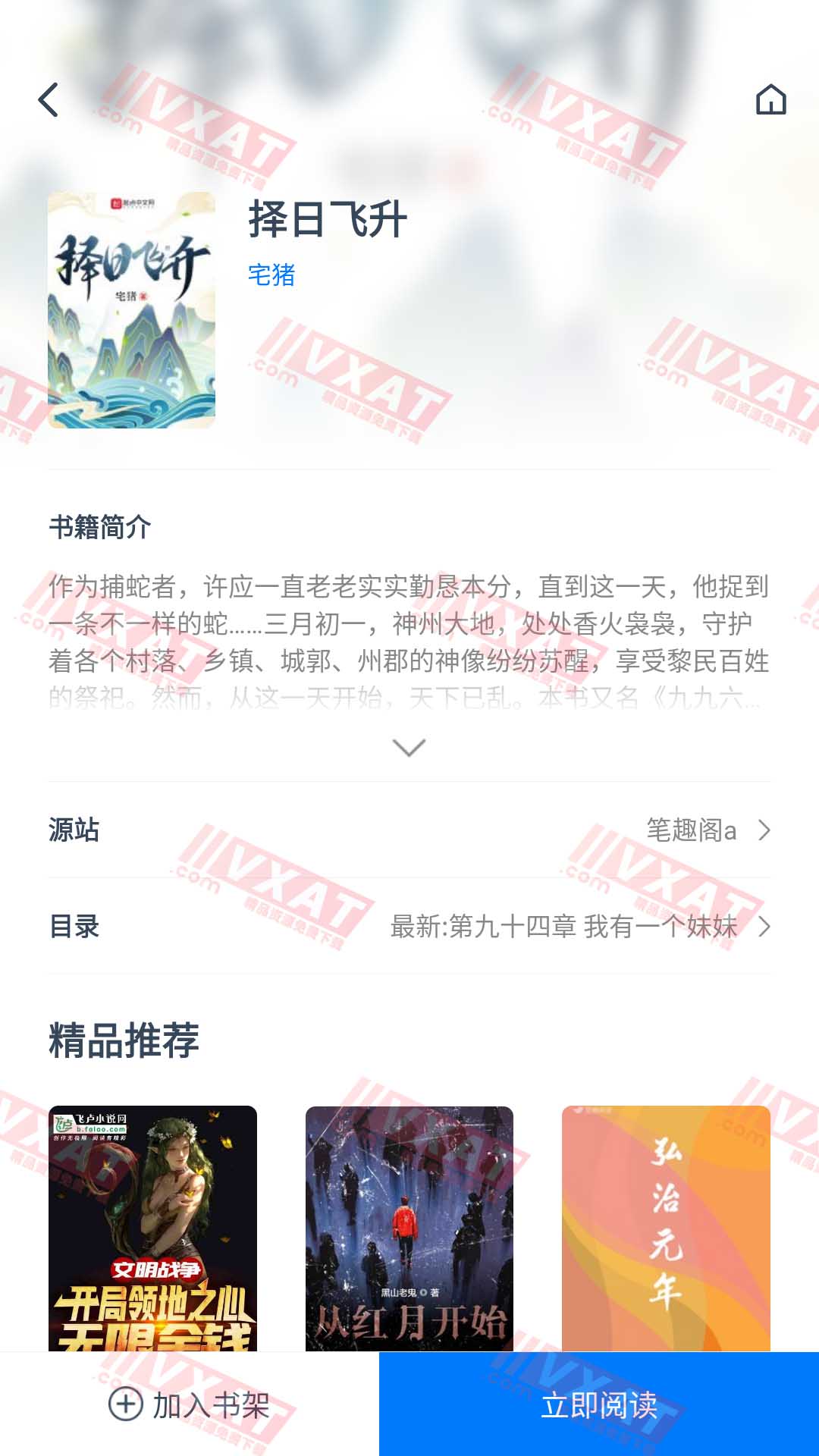
Task: Open recommended book 弘治元年
Action: point(666,1228)
